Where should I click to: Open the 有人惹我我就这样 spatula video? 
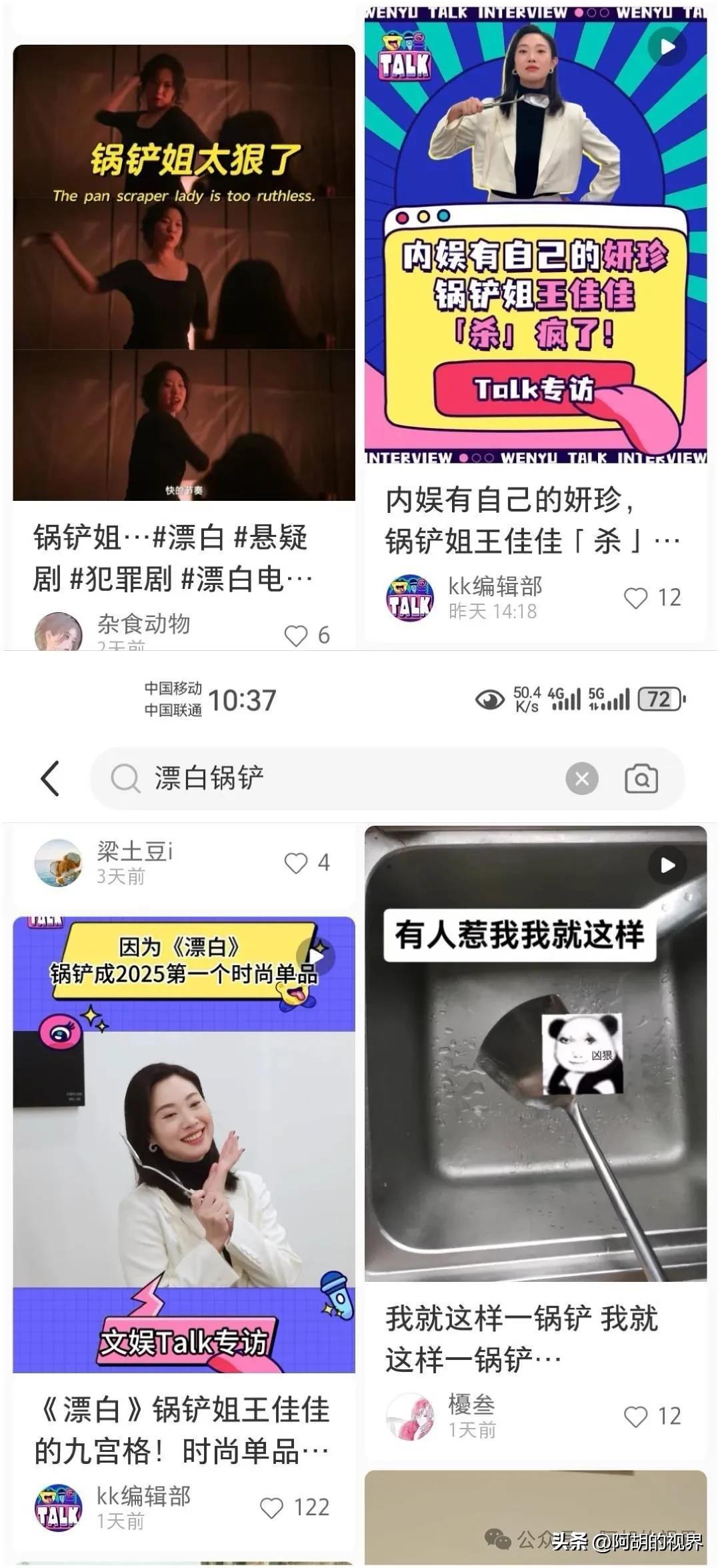535,1054
